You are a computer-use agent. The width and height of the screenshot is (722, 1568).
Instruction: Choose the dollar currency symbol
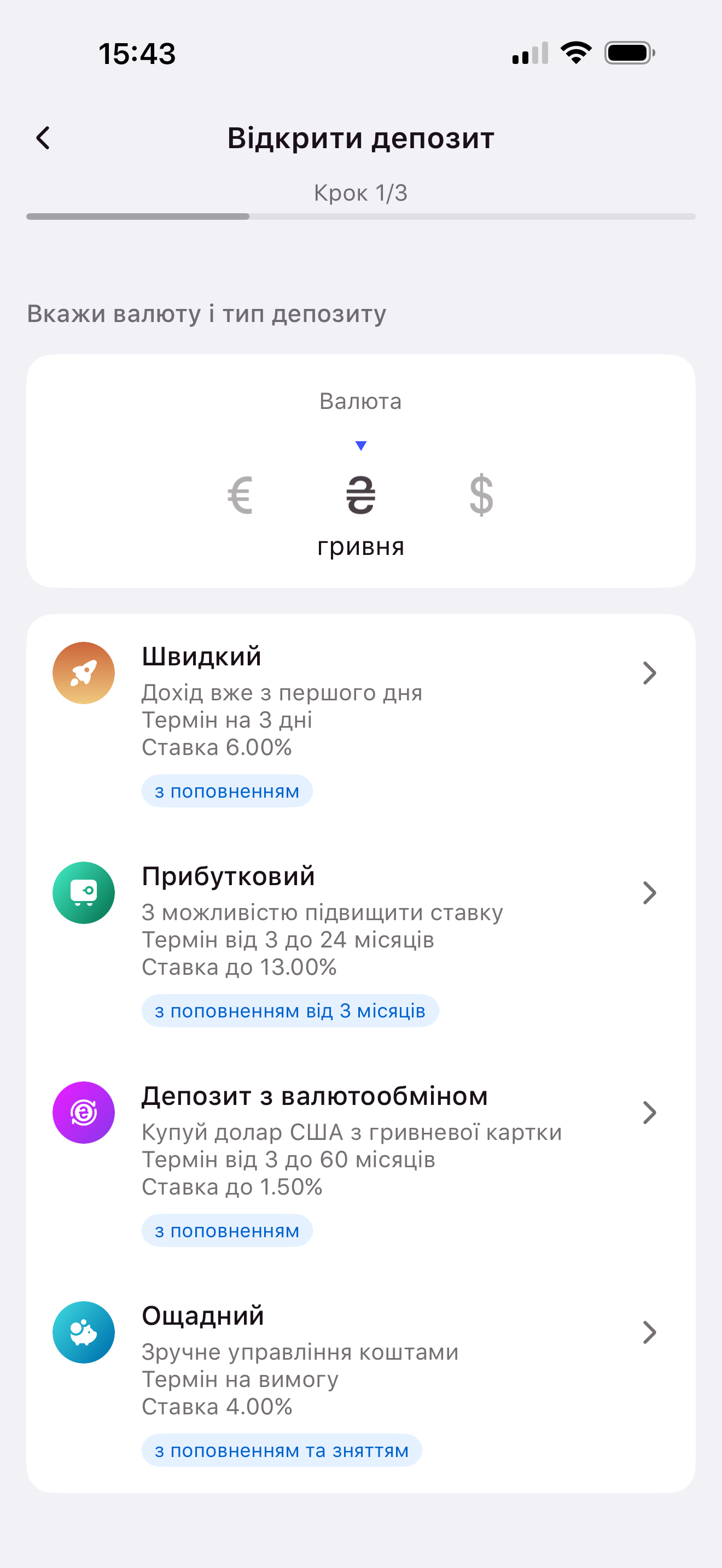click(481, 495)
